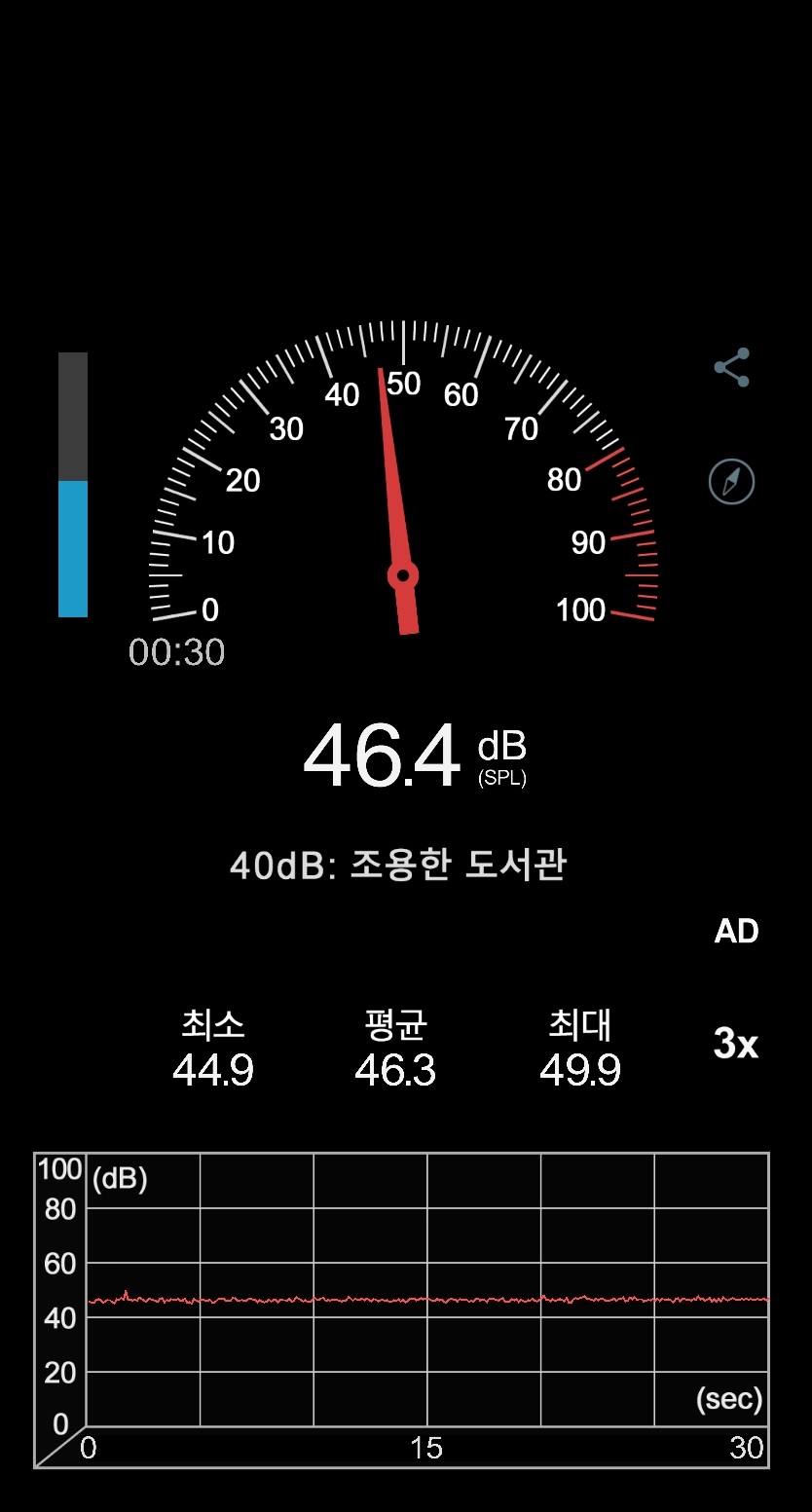
Task: Tap the blue sound level bar
Action: point(71,548)
